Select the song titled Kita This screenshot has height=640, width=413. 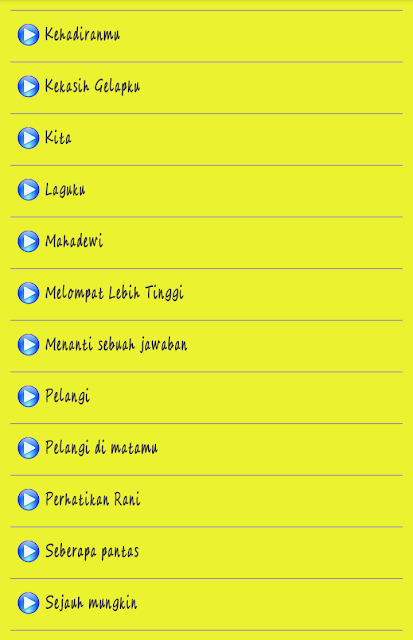[x=206, y=140]
